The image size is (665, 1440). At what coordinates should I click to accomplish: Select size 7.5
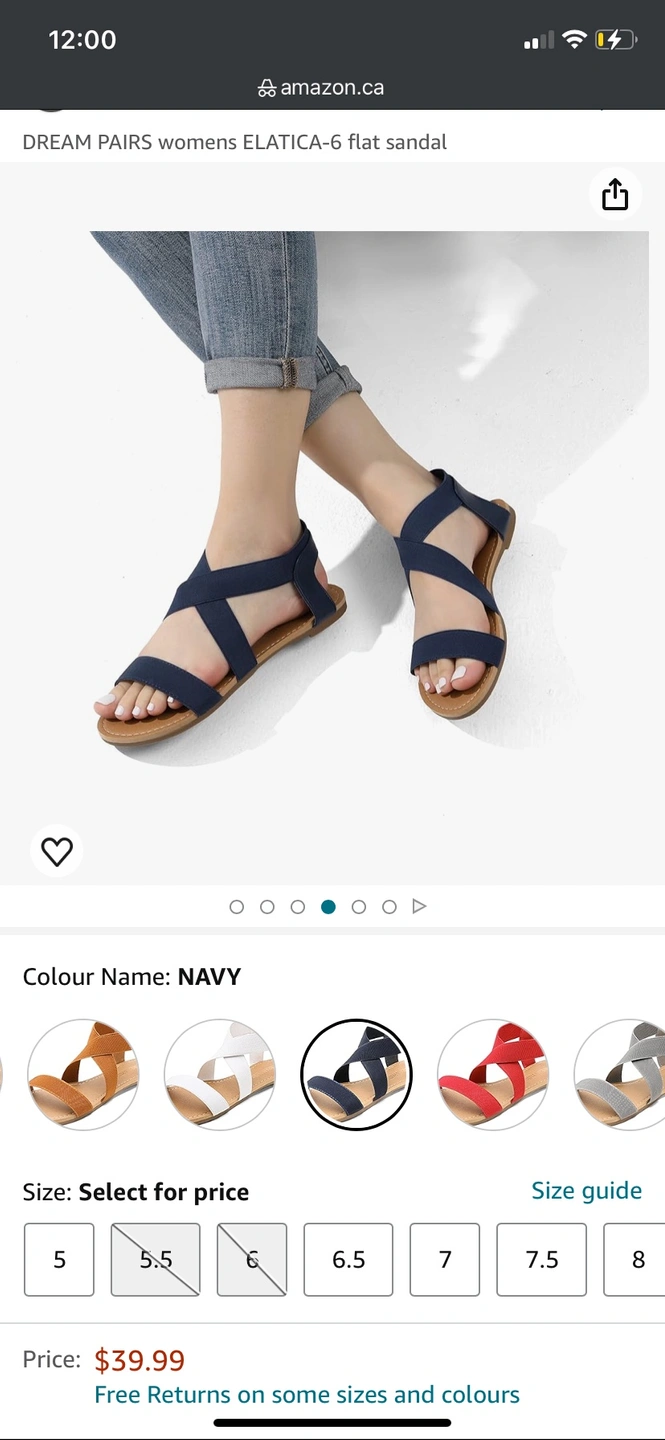coord(542,1260)
